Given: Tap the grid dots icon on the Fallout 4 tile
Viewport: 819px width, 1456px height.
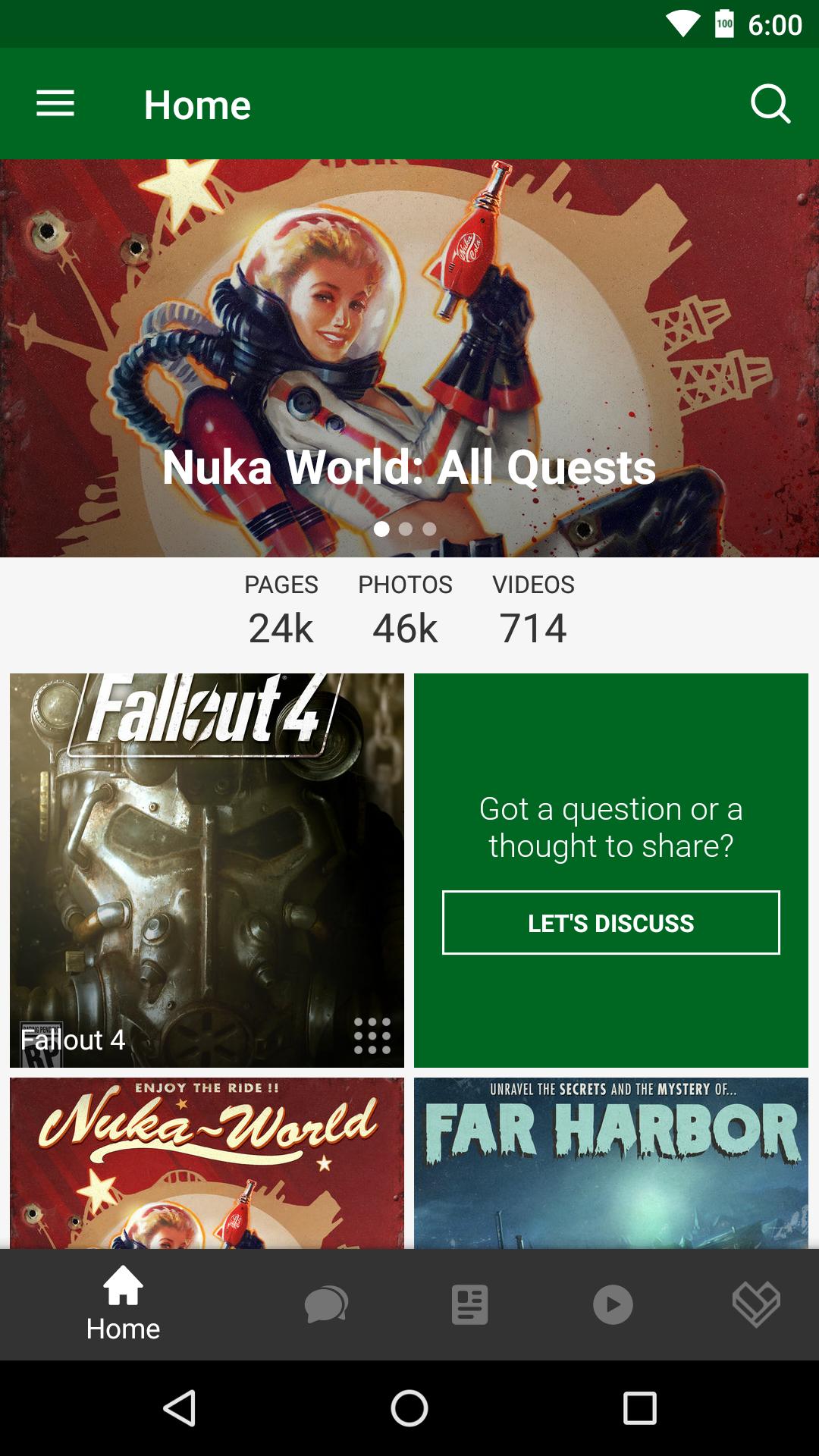Looking at the screenshot, I should tap(372, 1036).
